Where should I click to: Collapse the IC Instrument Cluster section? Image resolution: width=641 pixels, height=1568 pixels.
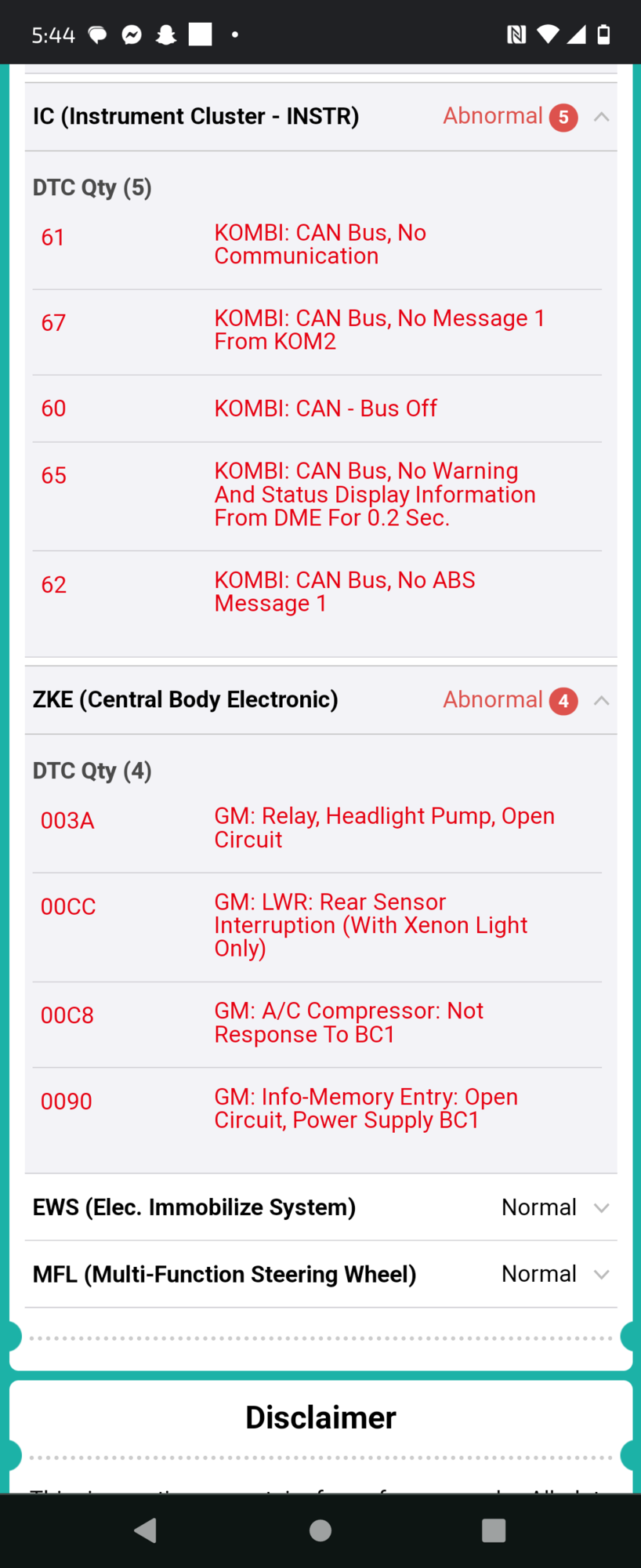601,117
